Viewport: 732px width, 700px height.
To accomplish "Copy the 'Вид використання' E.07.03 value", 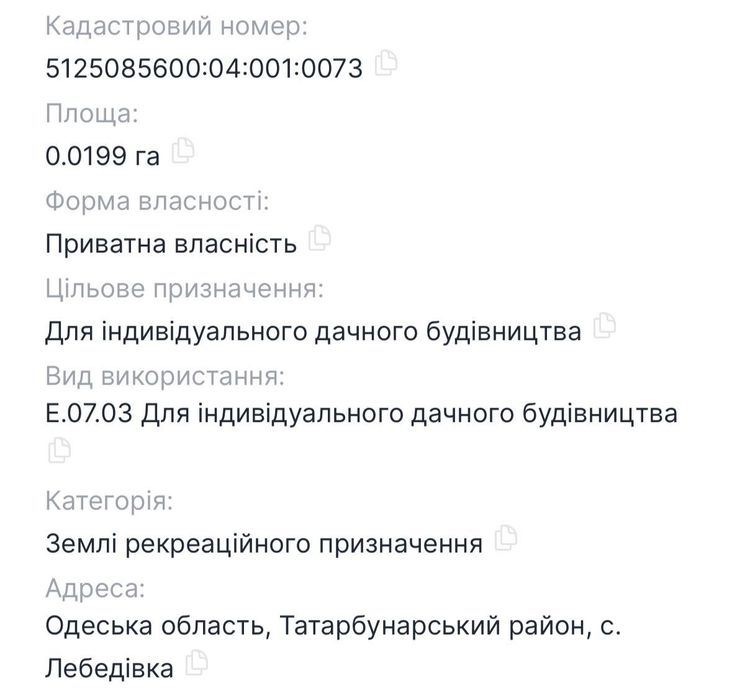I will point(59,451).
